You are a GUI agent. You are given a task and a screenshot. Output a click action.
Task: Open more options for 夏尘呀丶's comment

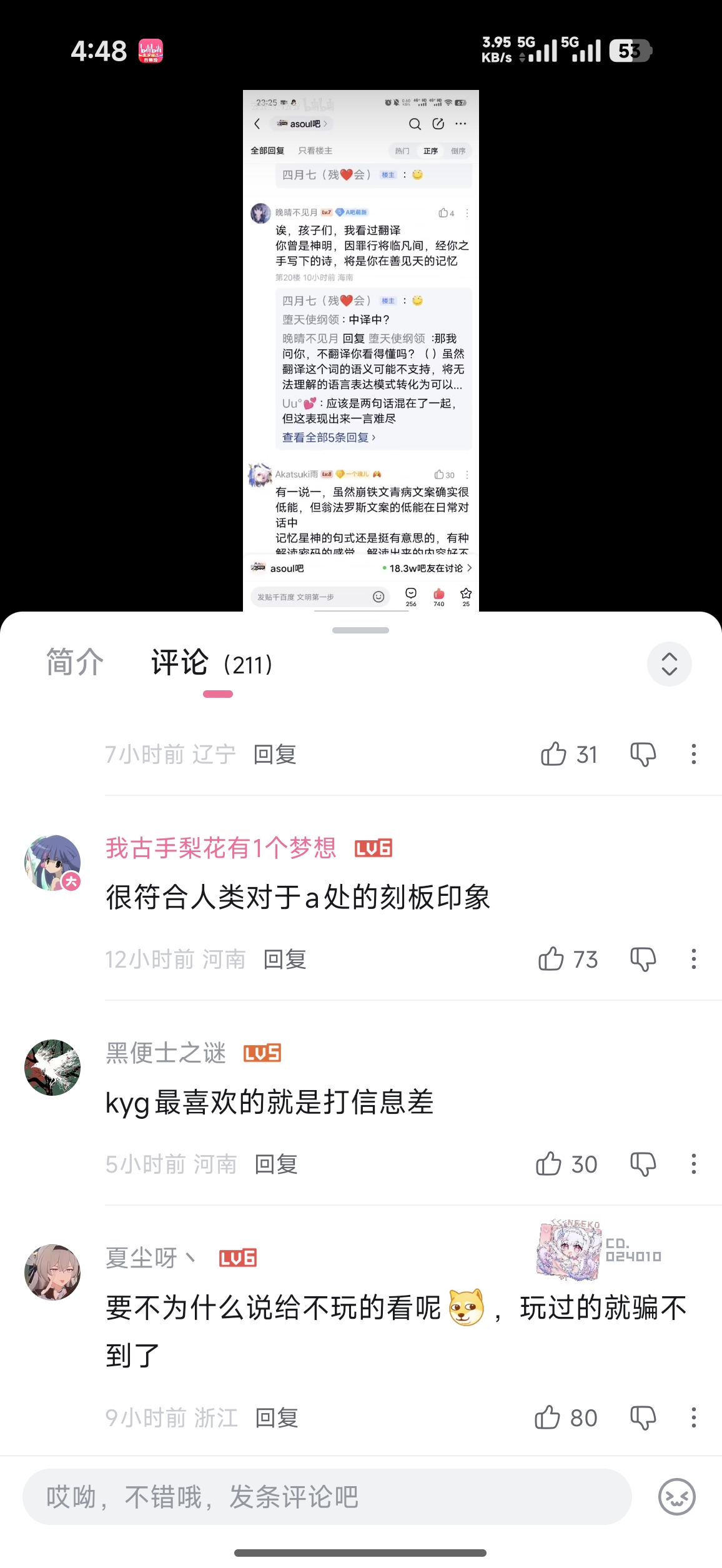tap(693, 1417)
